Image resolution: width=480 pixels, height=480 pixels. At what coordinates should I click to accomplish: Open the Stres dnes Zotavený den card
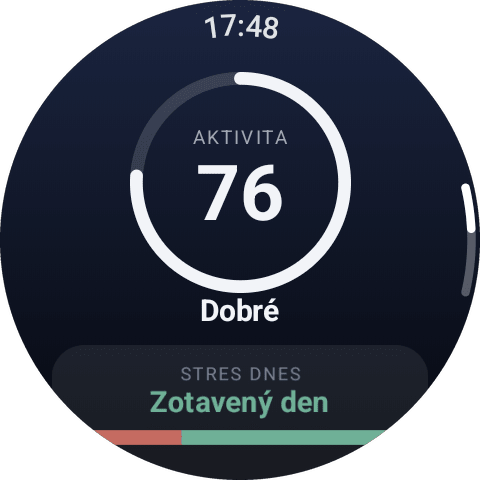click(240, 395)
